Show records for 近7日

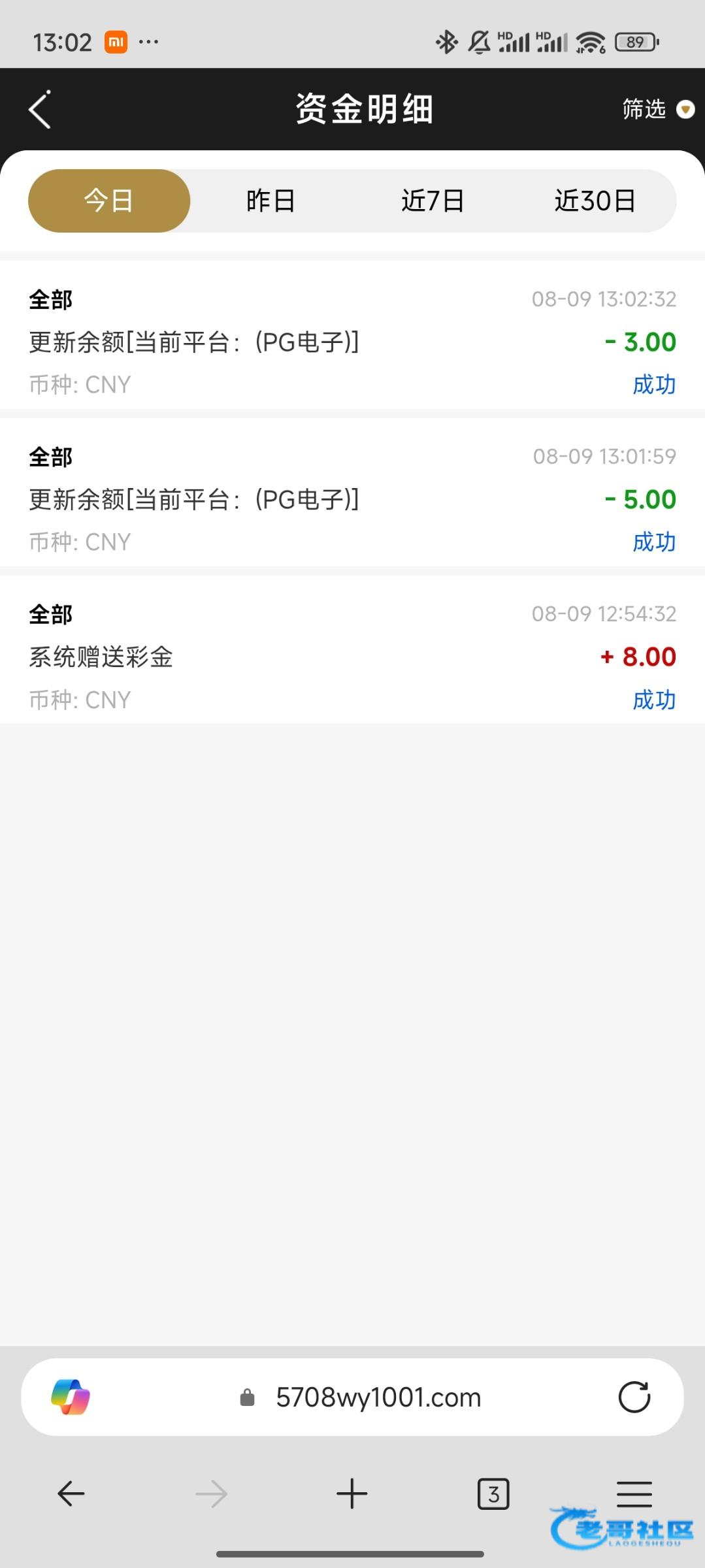tap(433, 201)
